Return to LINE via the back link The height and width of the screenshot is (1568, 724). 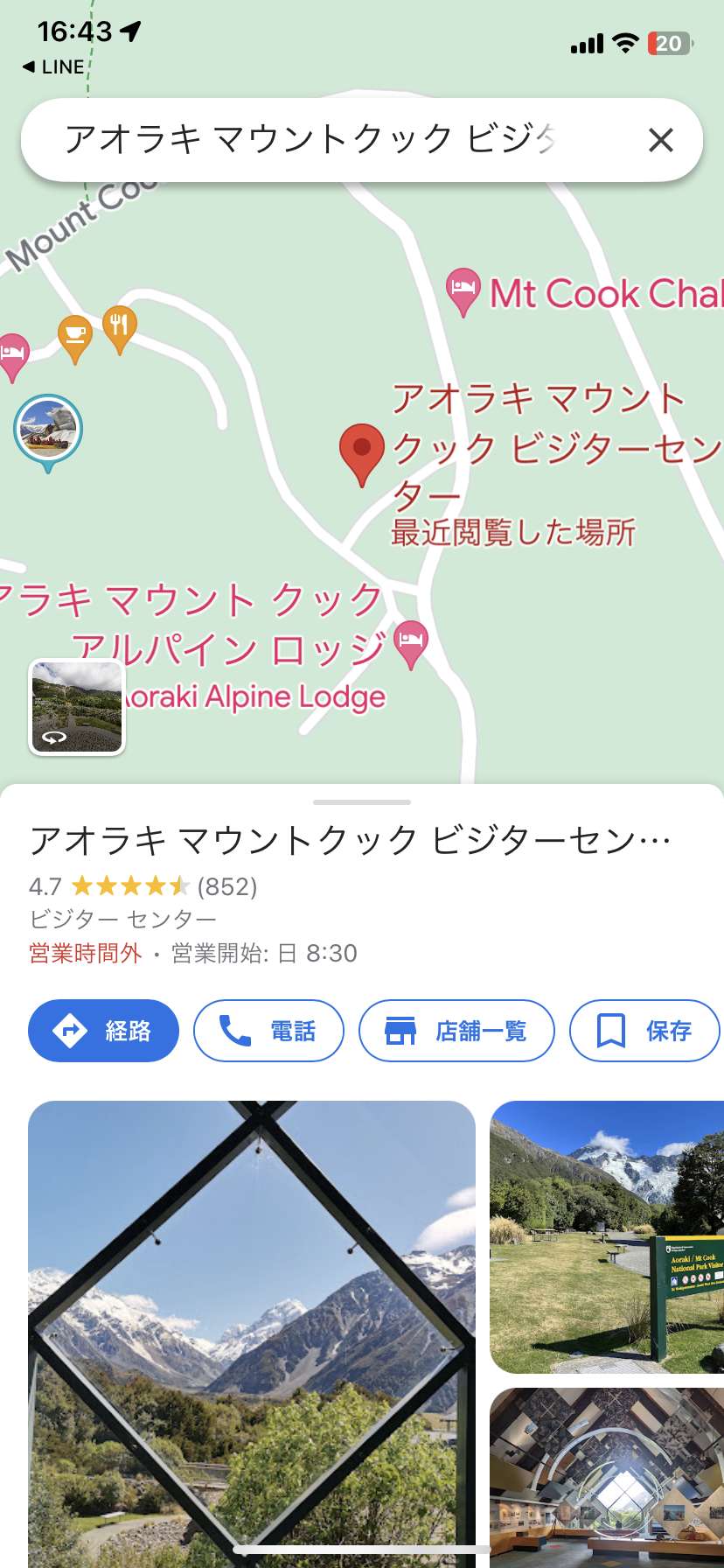point(53,66)
